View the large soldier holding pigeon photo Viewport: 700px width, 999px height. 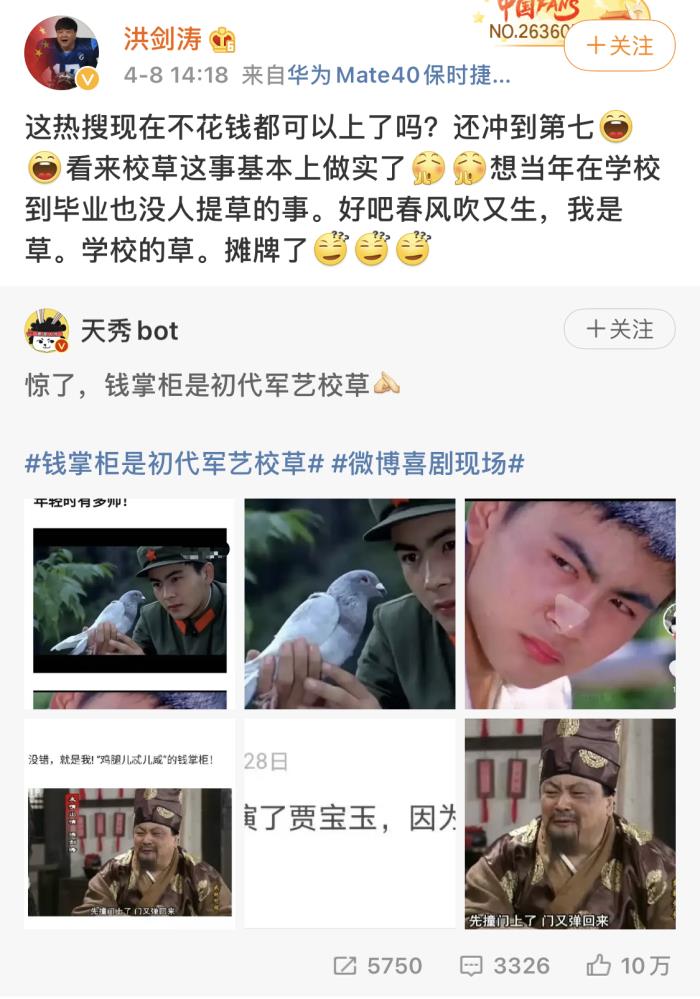350,604
